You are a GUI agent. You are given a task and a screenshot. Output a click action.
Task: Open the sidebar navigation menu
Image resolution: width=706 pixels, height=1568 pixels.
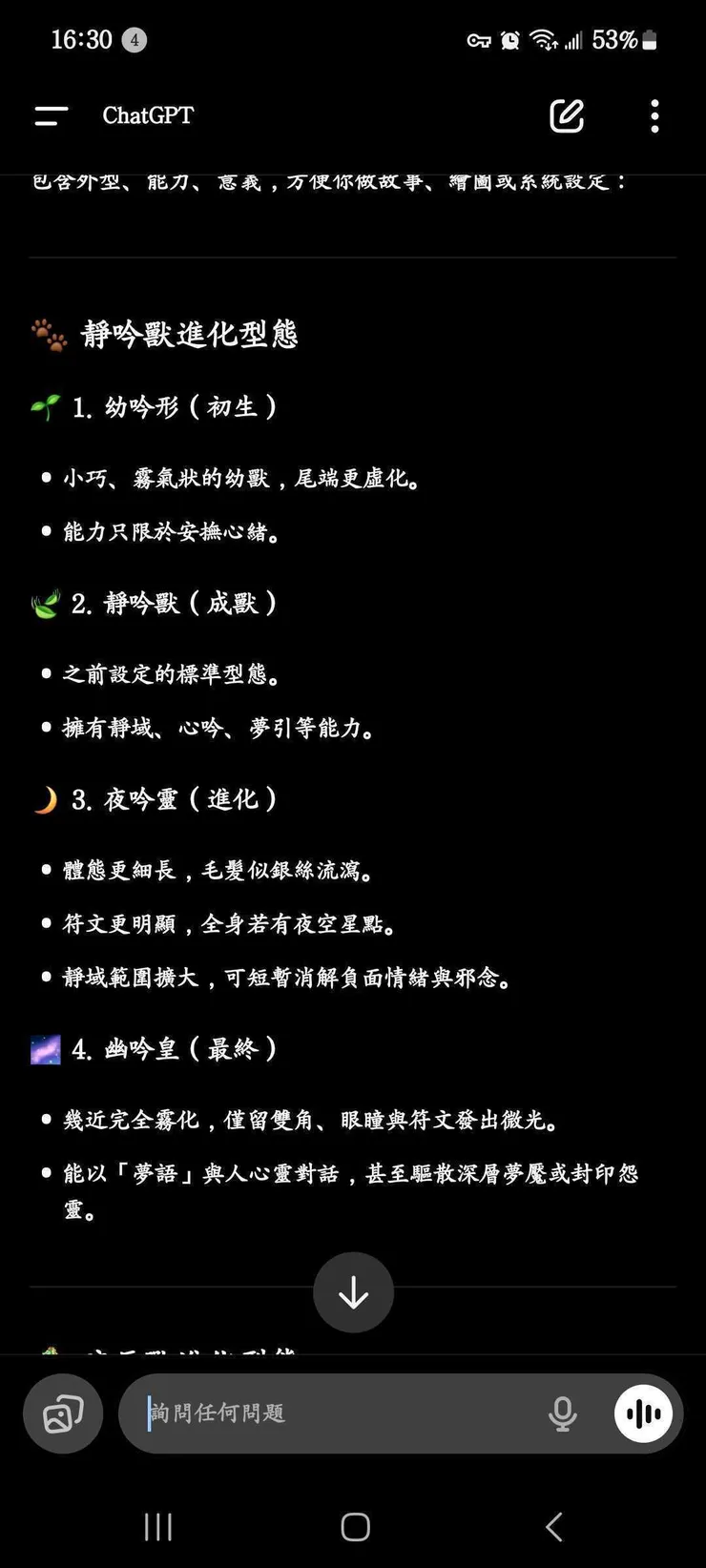[x=50, y=115]
